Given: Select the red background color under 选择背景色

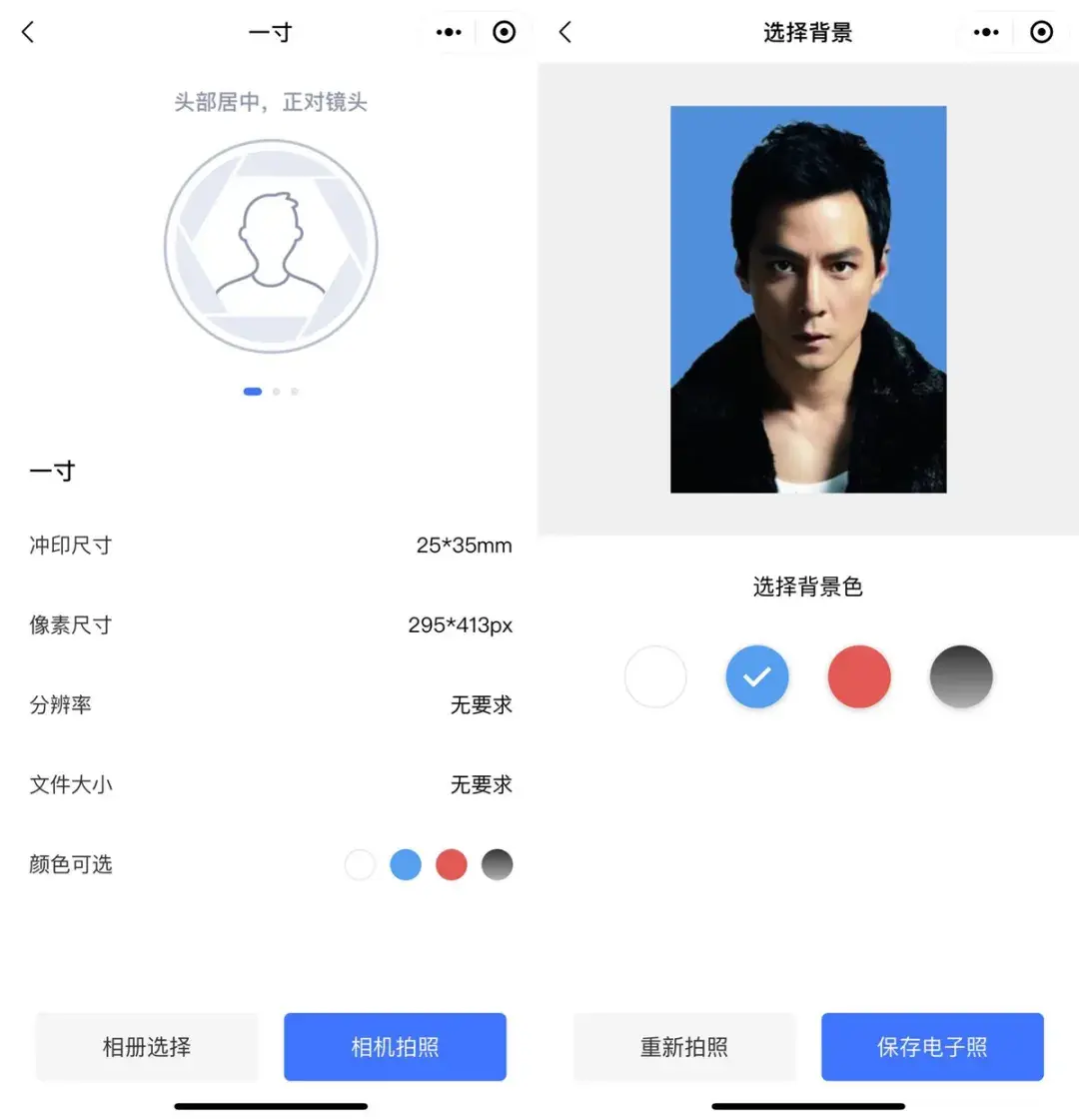Looking at the screenshot, I should (x=859, y=676).
